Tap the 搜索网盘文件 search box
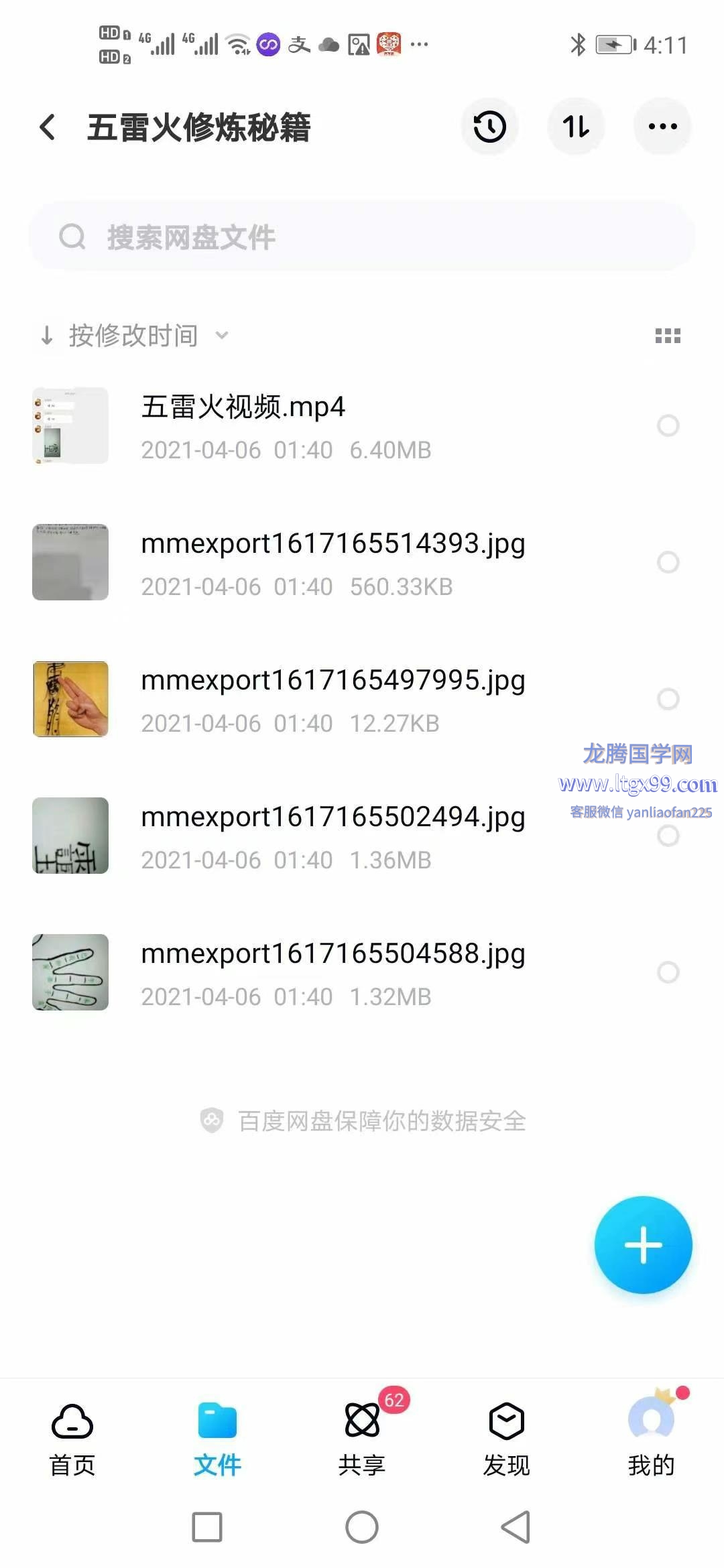Screen dimensions: 724x1568 [x=362, y=237]
